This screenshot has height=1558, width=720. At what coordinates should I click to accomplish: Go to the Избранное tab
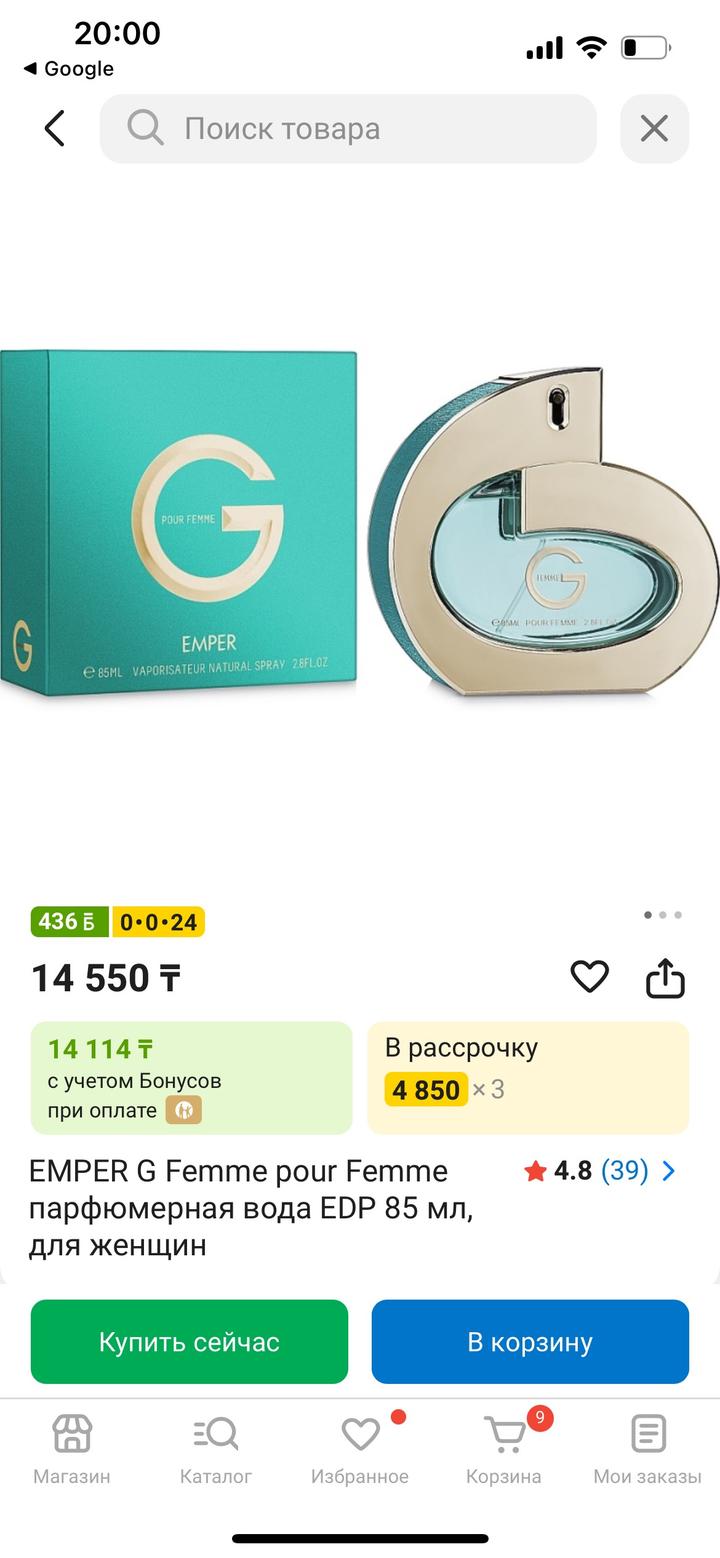(x=360, y=1448)
